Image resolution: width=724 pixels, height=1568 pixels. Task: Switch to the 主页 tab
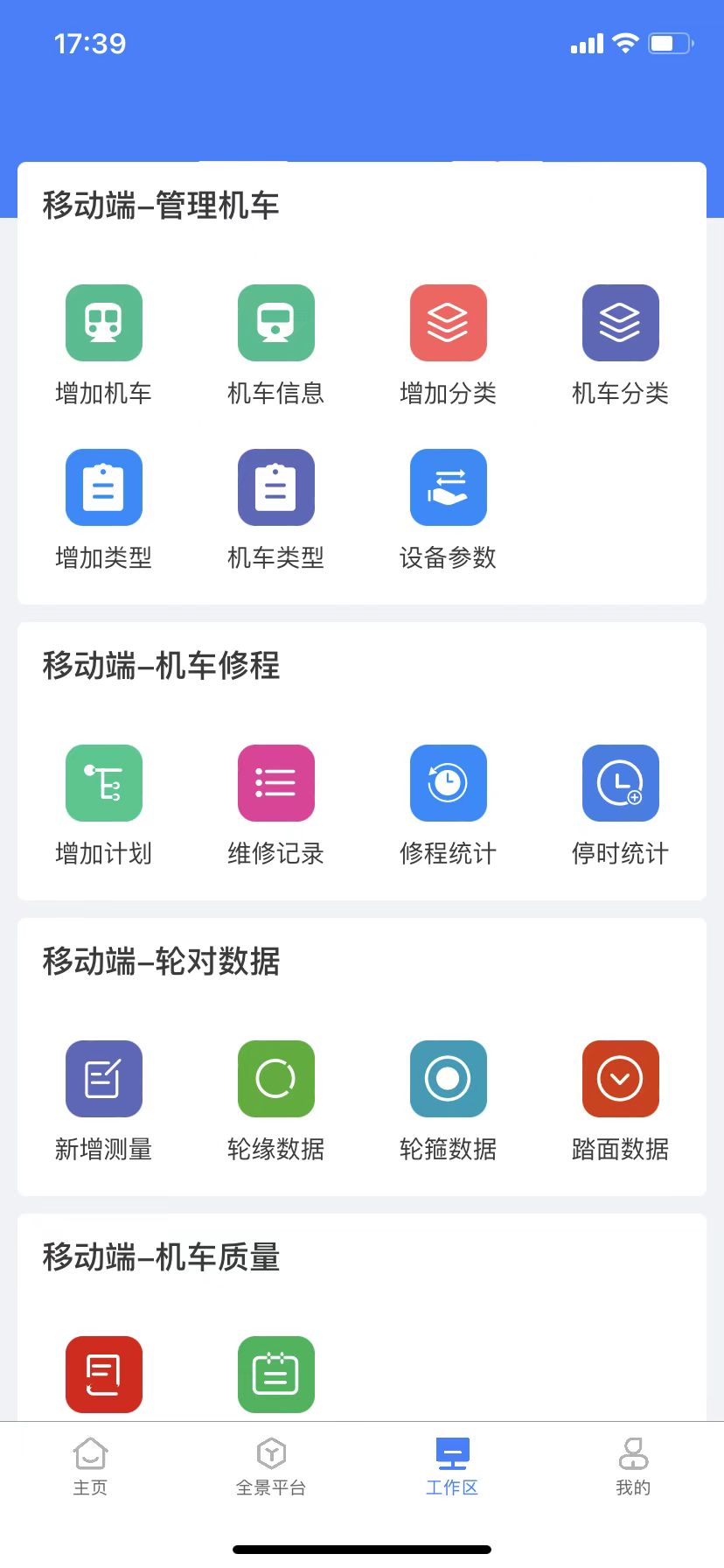pyautogui.click(x=90, y=1466)
